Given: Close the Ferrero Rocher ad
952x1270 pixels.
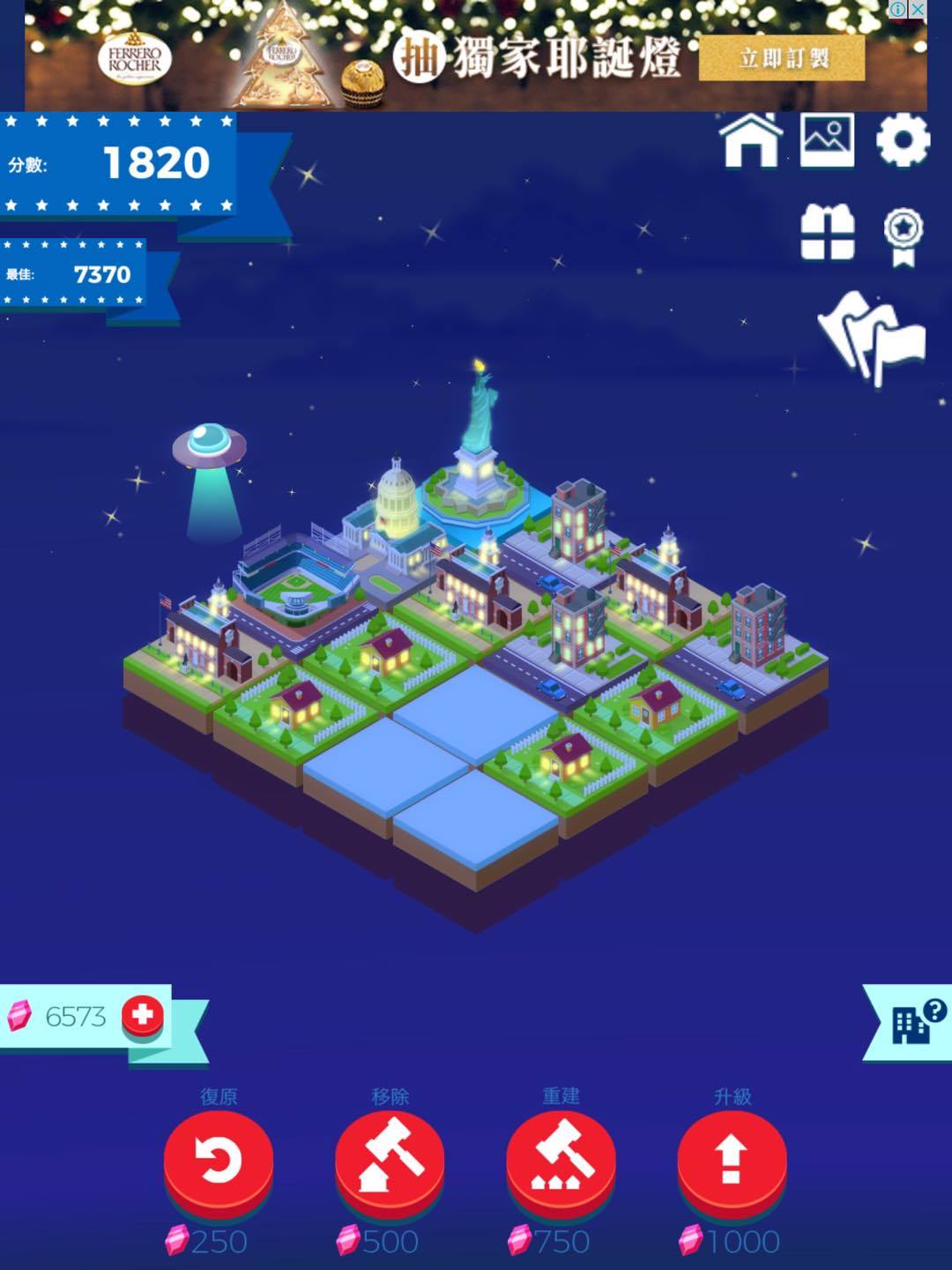Looking at the screenshot, I should [x=918, y=10].
